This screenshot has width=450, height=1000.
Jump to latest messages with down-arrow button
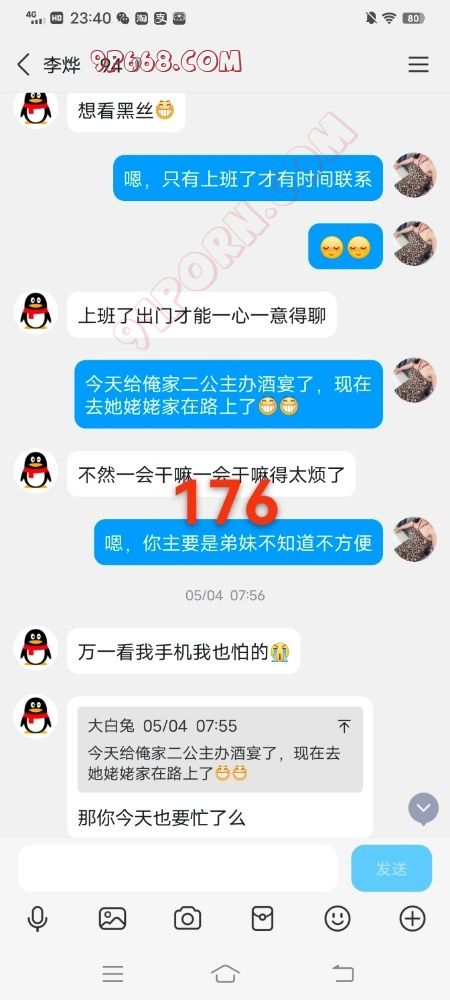click(423, 809)
